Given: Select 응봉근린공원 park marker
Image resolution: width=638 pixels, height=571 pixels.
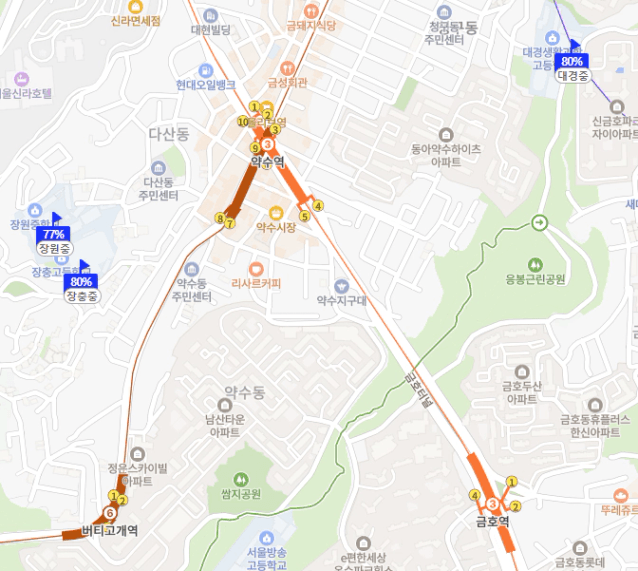Looking at the screenshot, I should click(535, 263).
